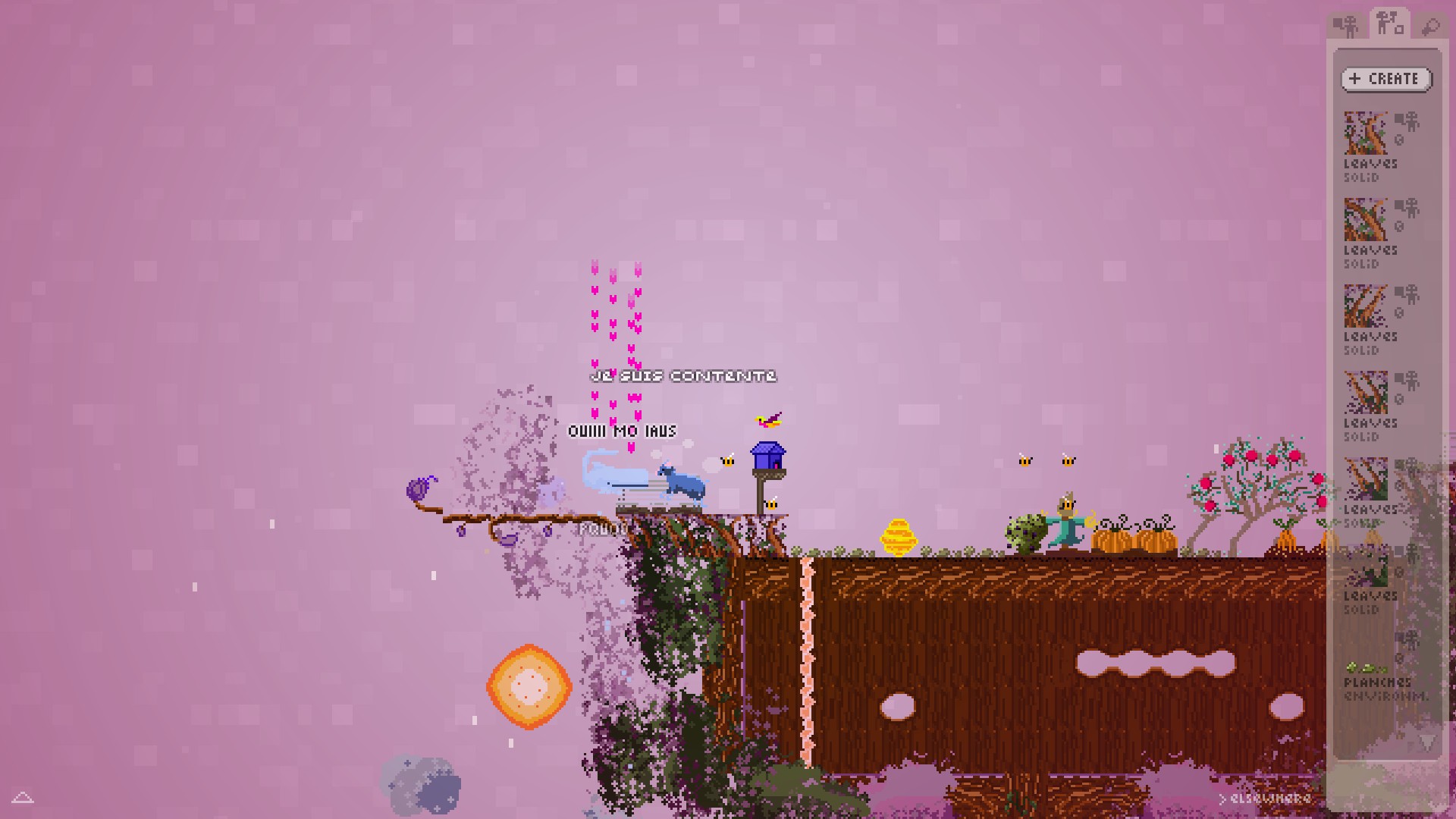Open the triangle menu in bottom-left corner

pyautogui.click(x=23, y=797)
